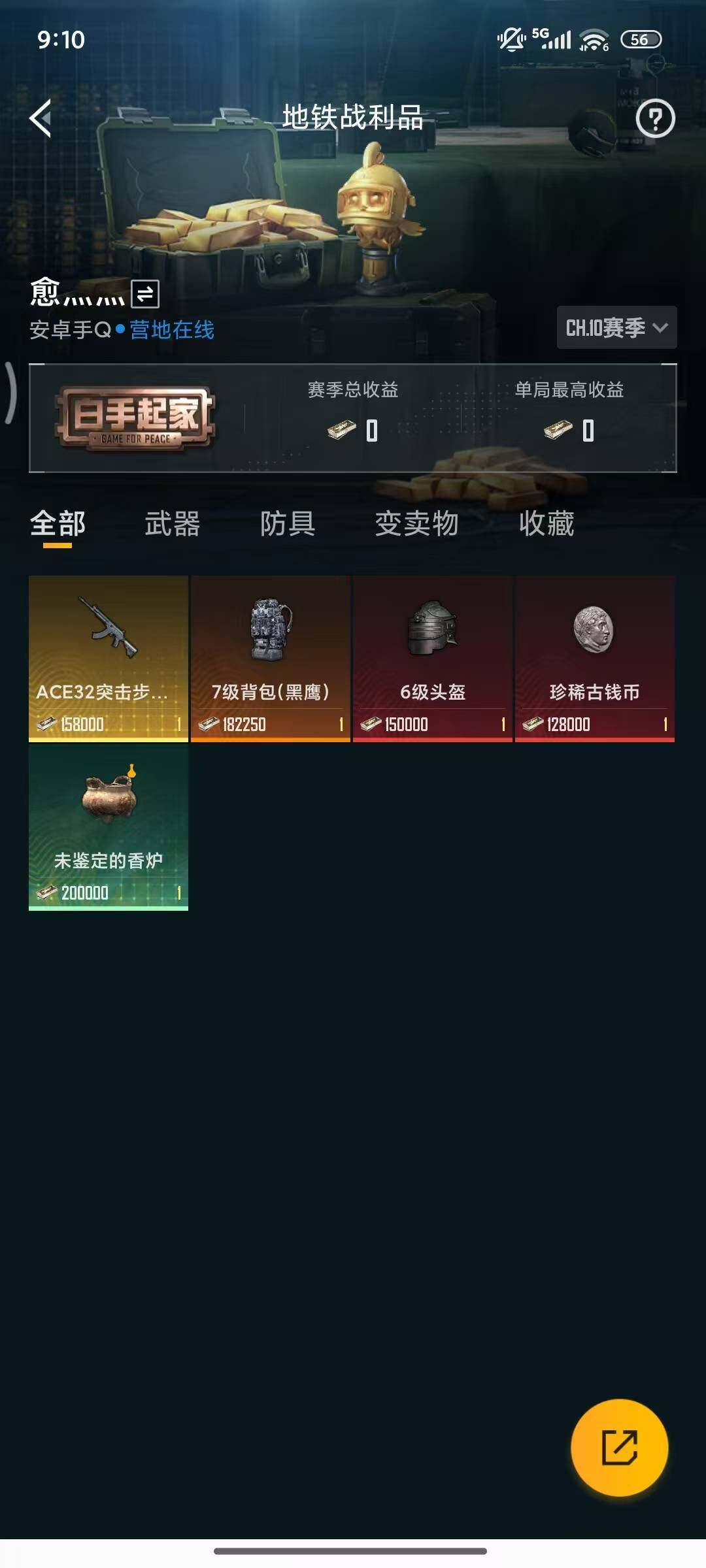Image resolution: width=706 pixels, height=1568 pixels.
Task: Click the 变卖物 label
Action: tap(416, 523)
